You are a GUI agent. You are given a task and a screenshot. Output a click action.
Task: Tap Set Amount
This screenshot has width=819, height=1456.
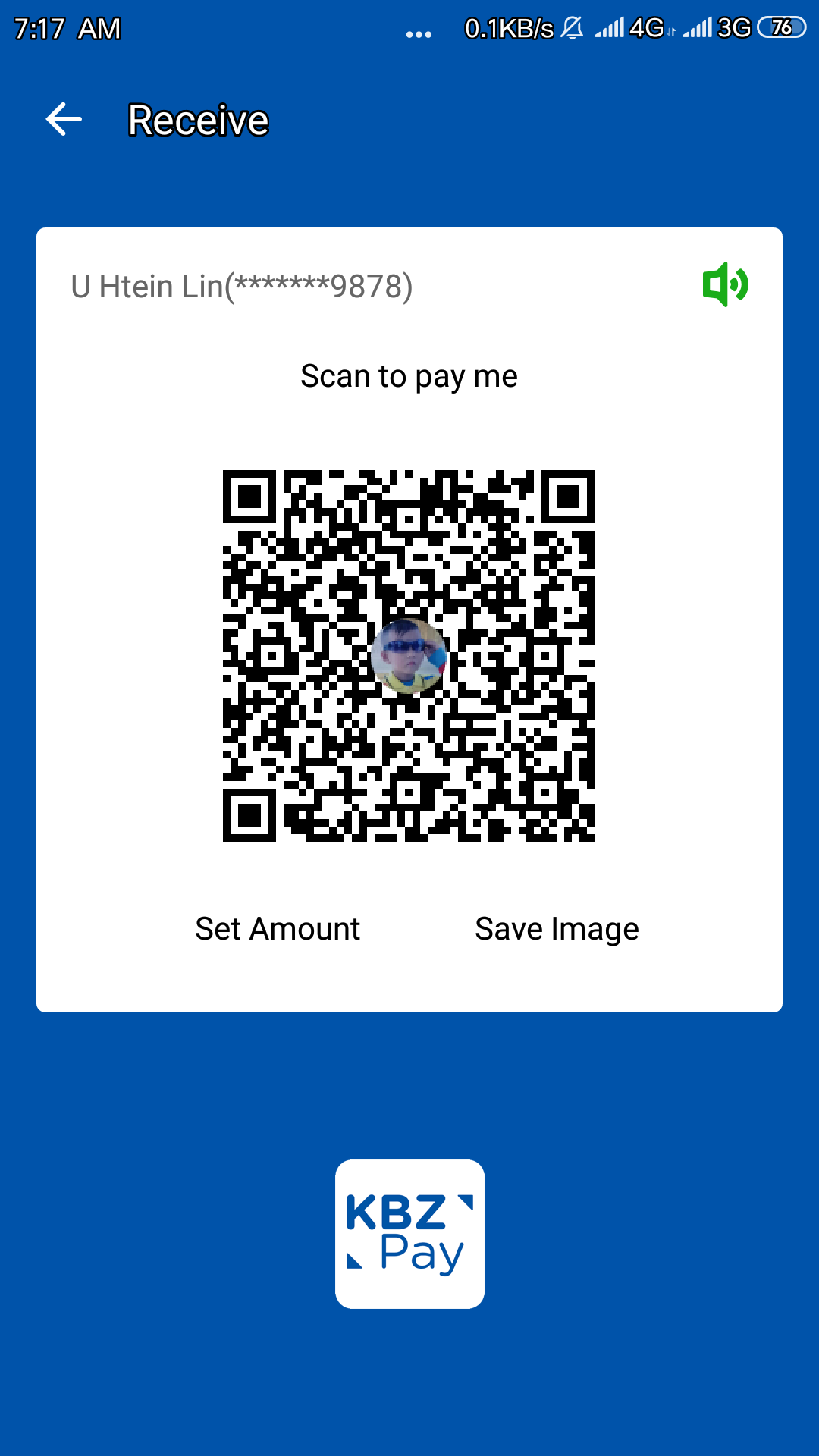point(278,928)
